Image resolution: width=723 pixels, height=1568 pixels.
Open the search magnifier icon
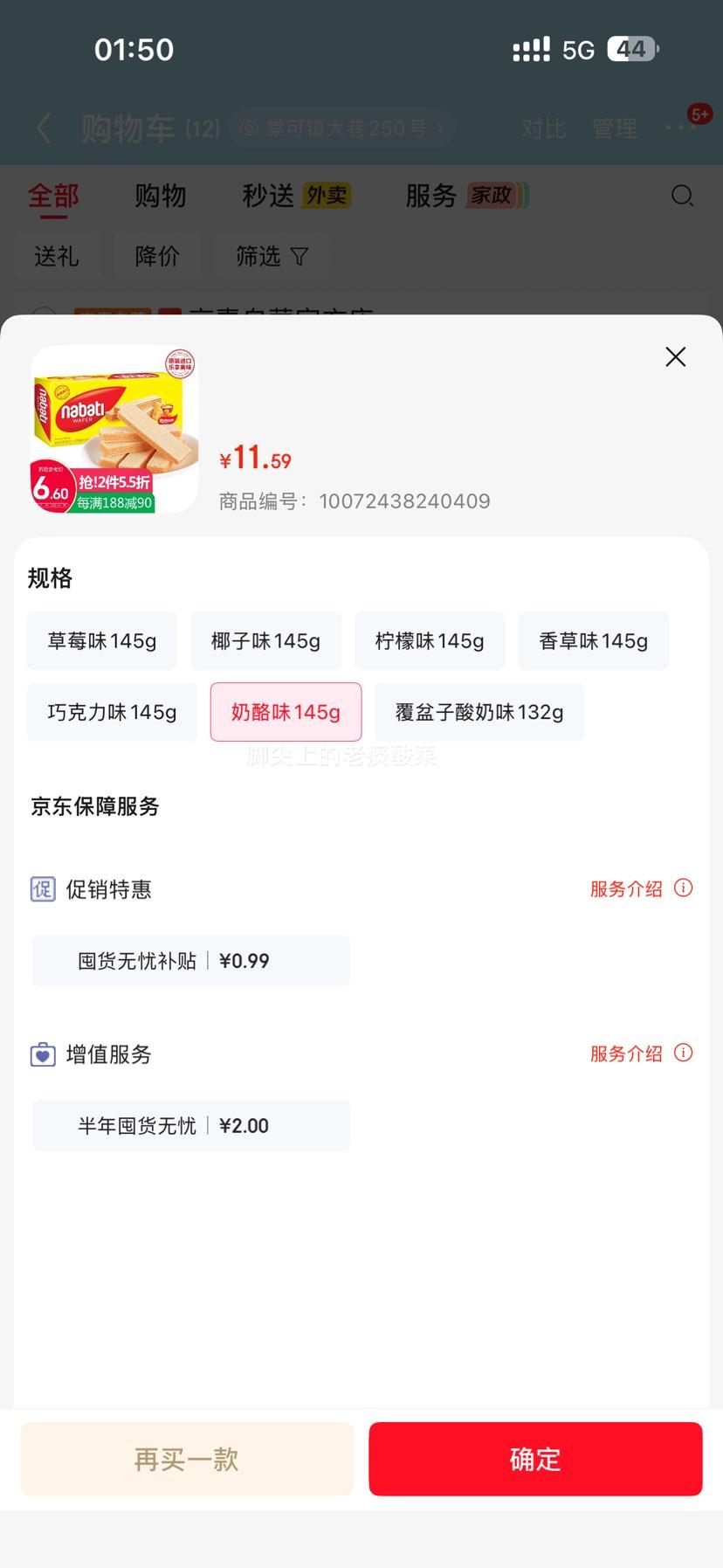point(682,196)
